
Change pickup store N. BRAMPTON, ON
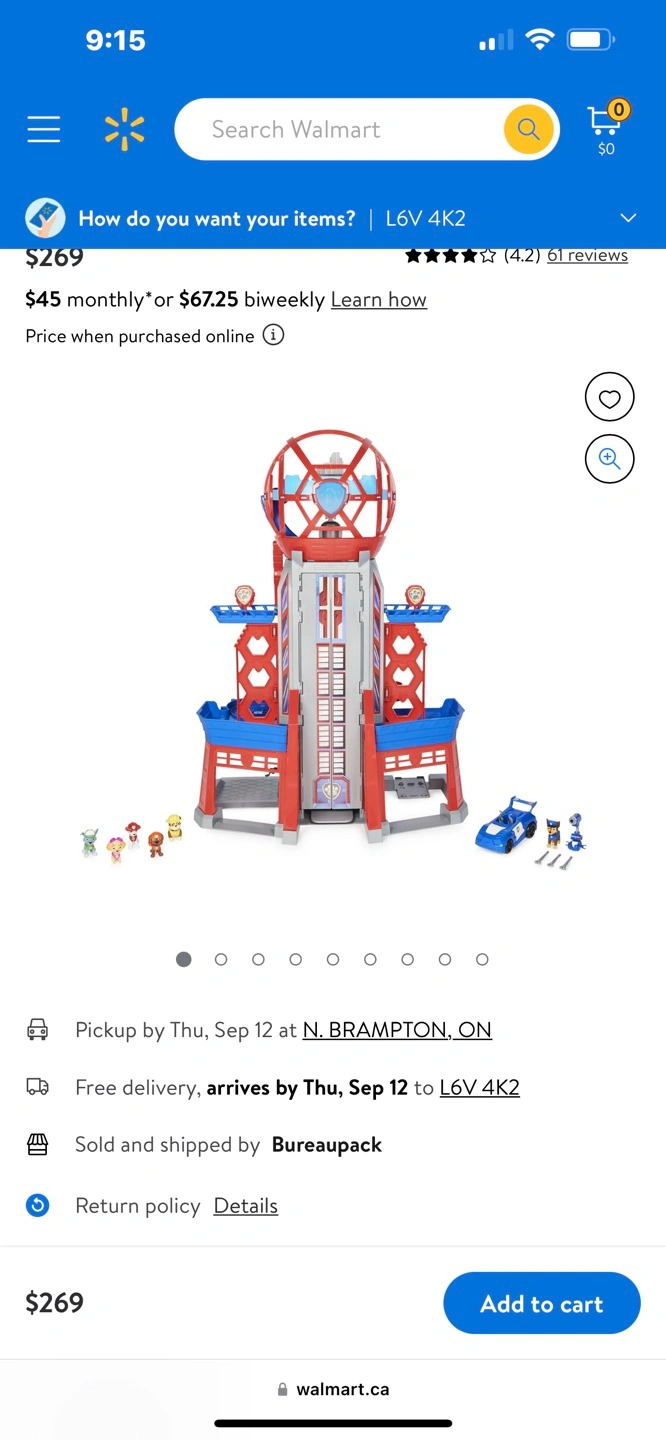click(397, 1030)
